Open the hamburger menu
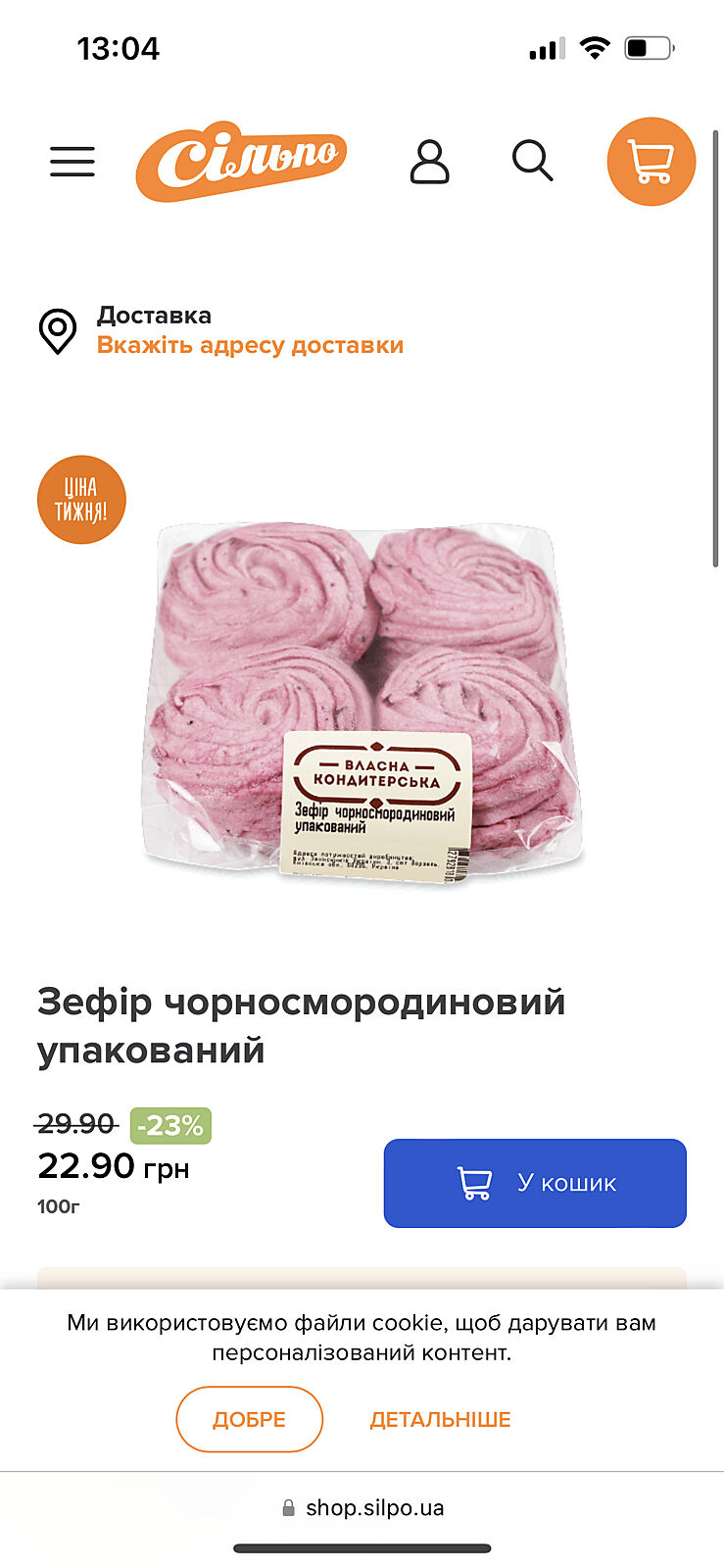724x1568 pixels. click(72, 162)
